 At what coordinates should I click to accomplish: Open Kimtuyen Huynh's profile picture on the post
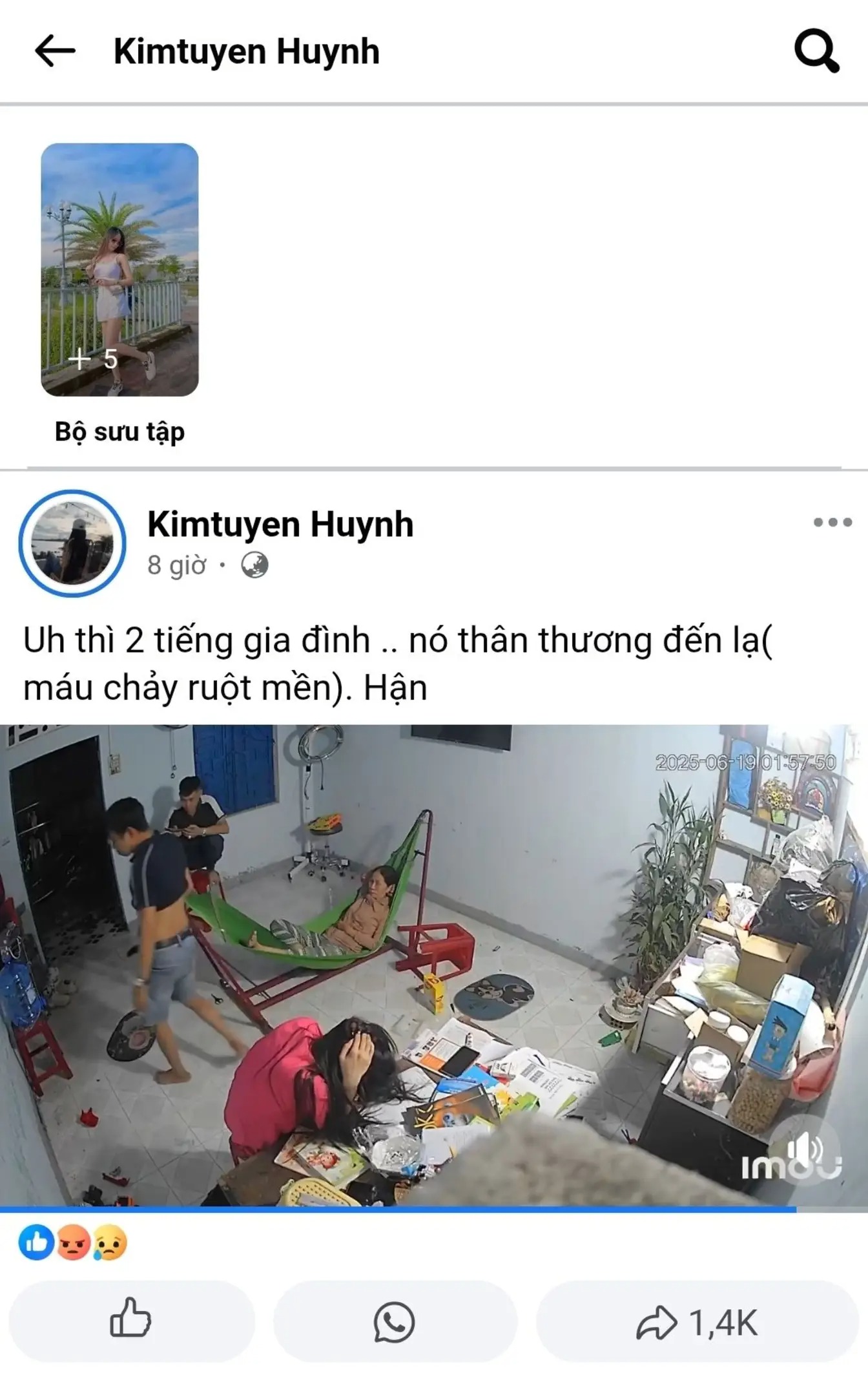click(72, 543)
